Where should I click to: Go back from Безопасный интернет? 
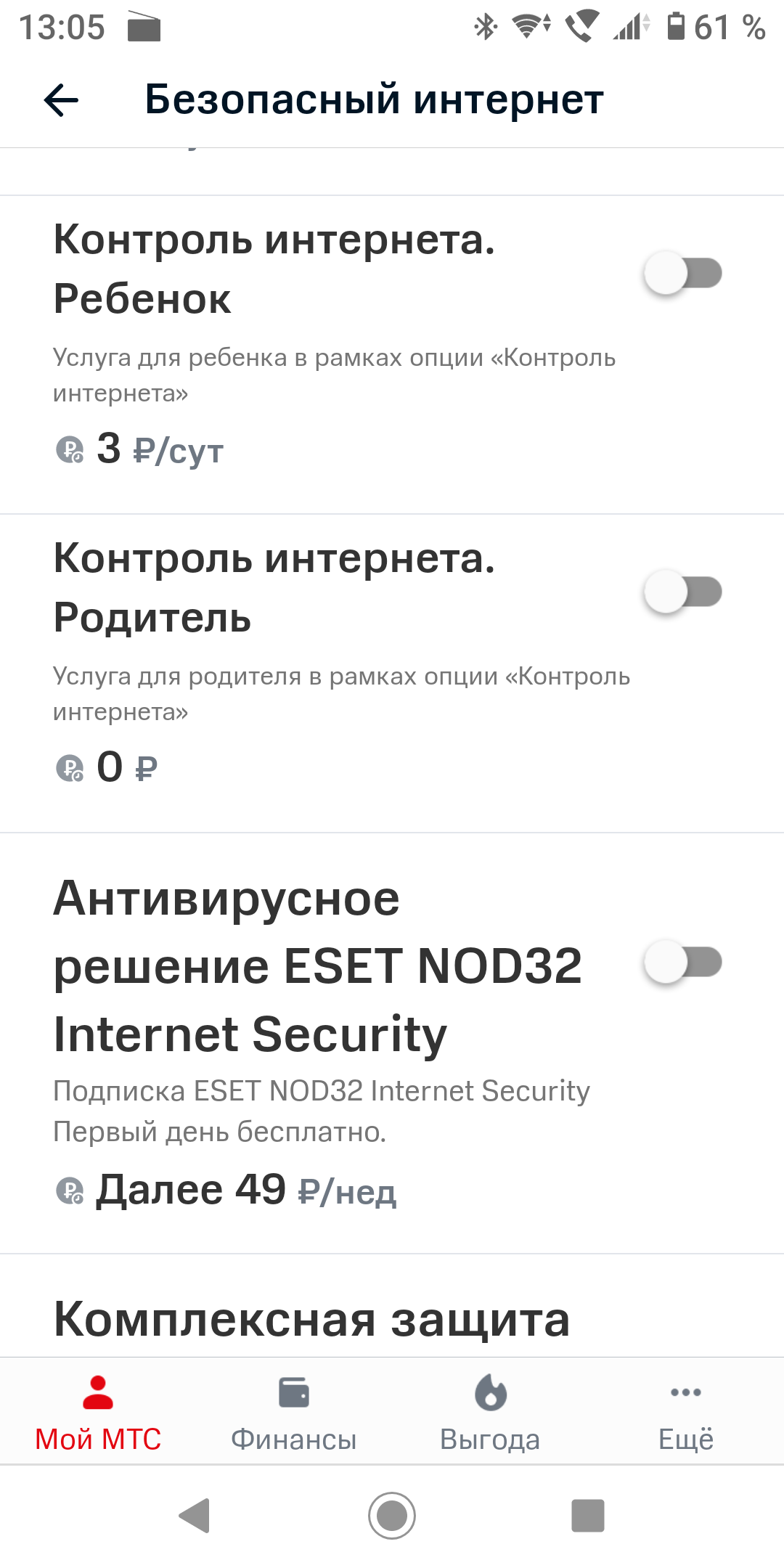[x=61, y=99]
